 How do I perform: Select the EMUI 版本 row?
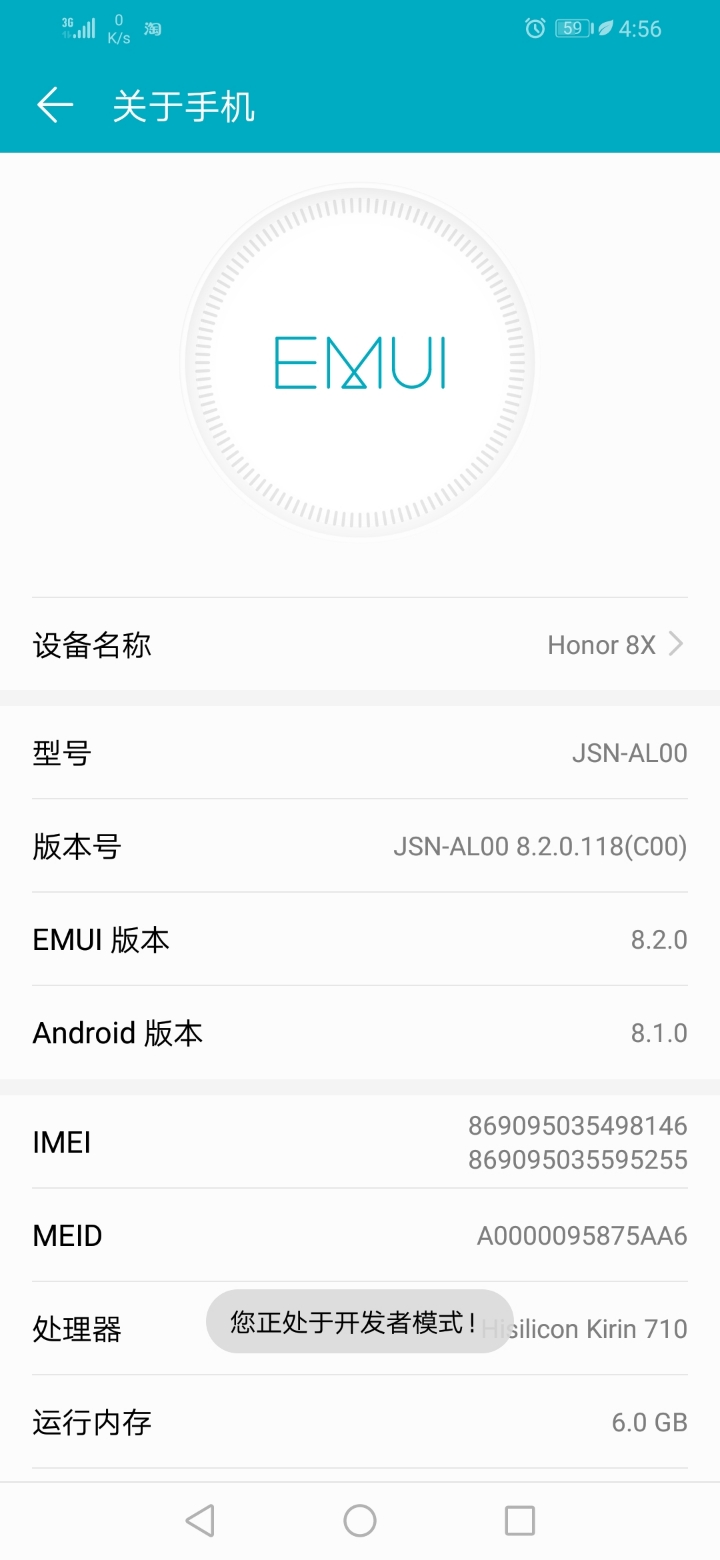point(360,939)
